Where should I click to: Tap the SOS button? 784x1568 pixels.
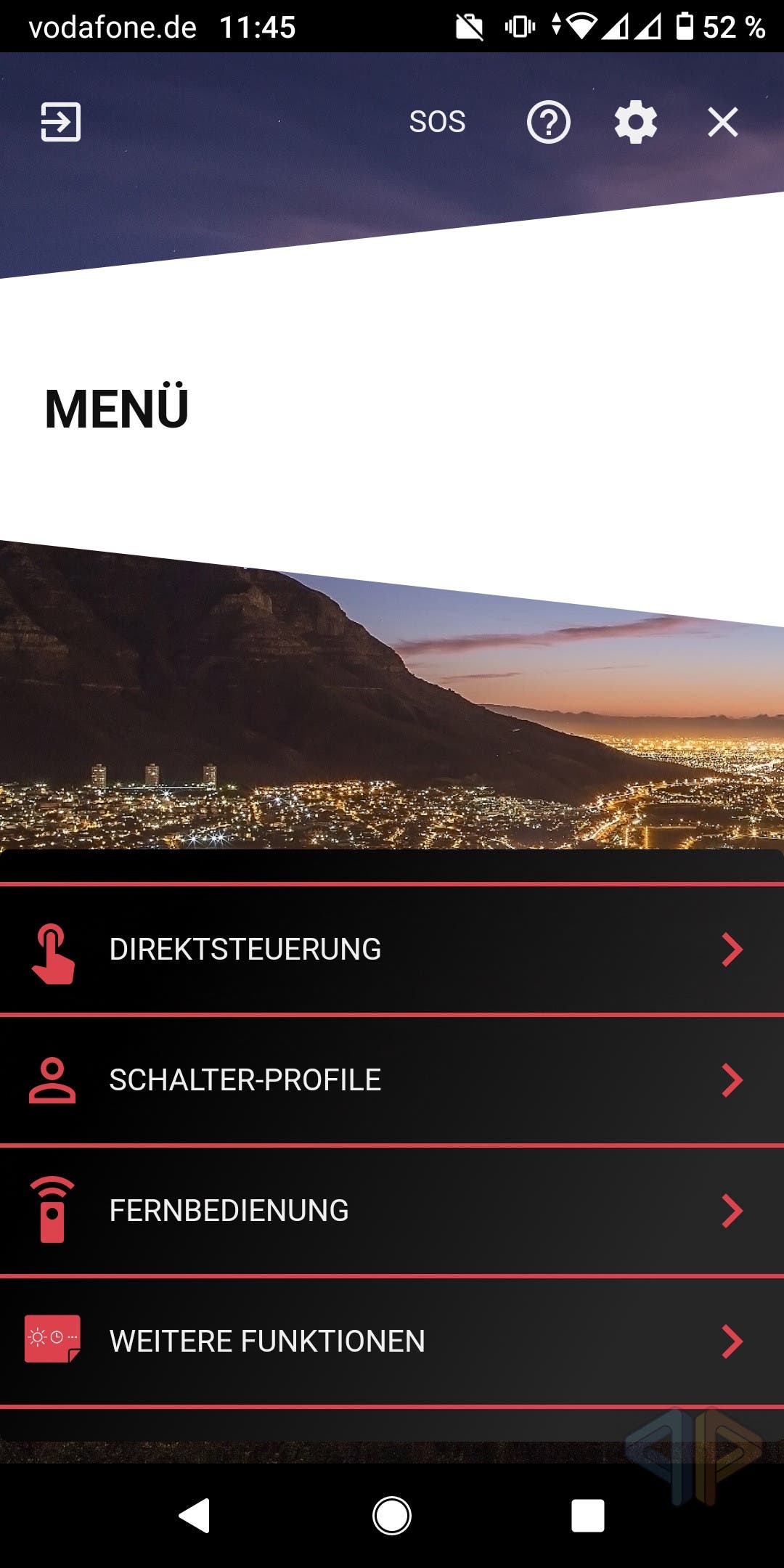[x=437, y=122]
